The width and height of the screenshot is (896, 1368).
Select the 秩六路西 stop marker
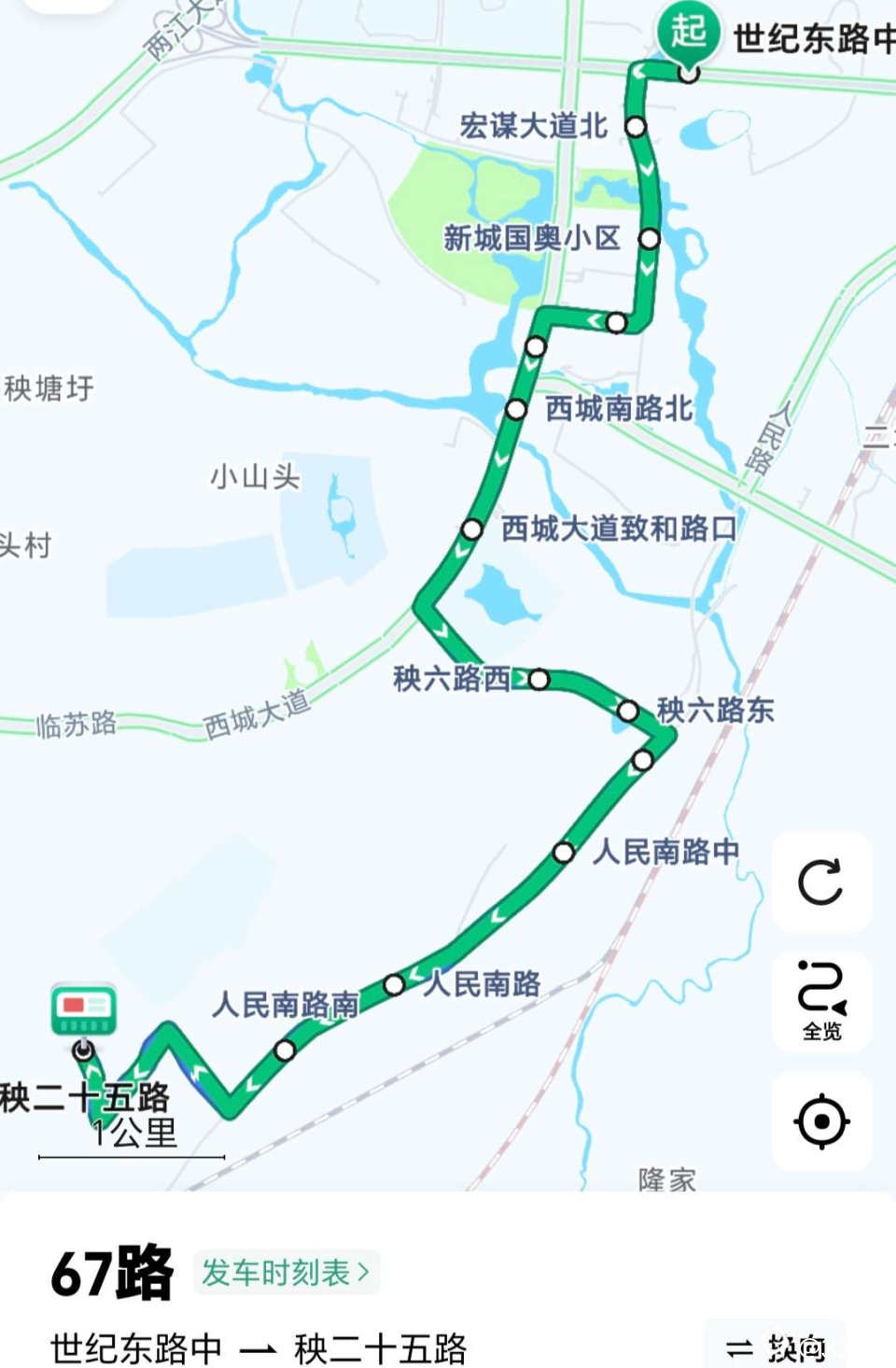tap(539, 679)
